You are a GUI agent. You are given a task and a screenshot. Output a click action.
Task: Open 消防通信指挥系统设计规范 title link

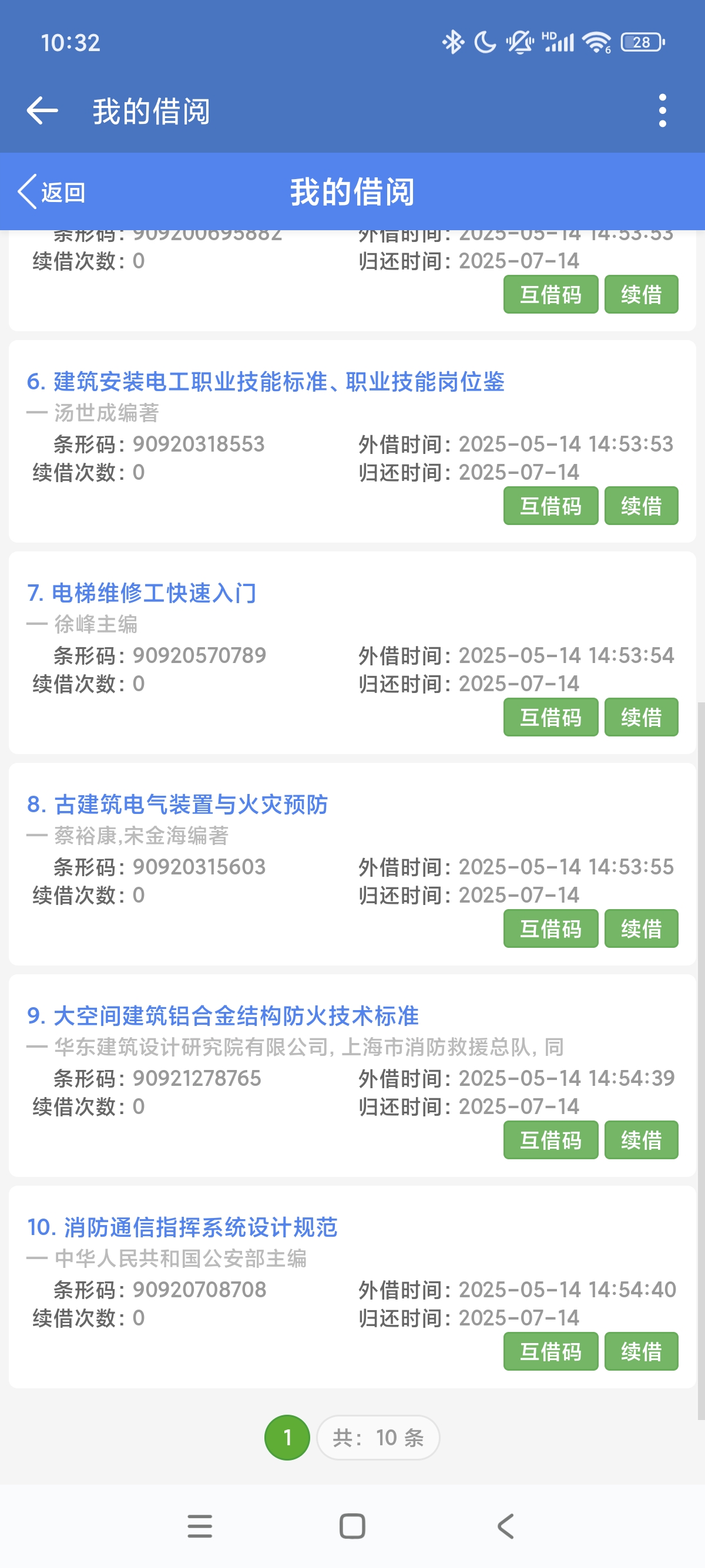182,1227
